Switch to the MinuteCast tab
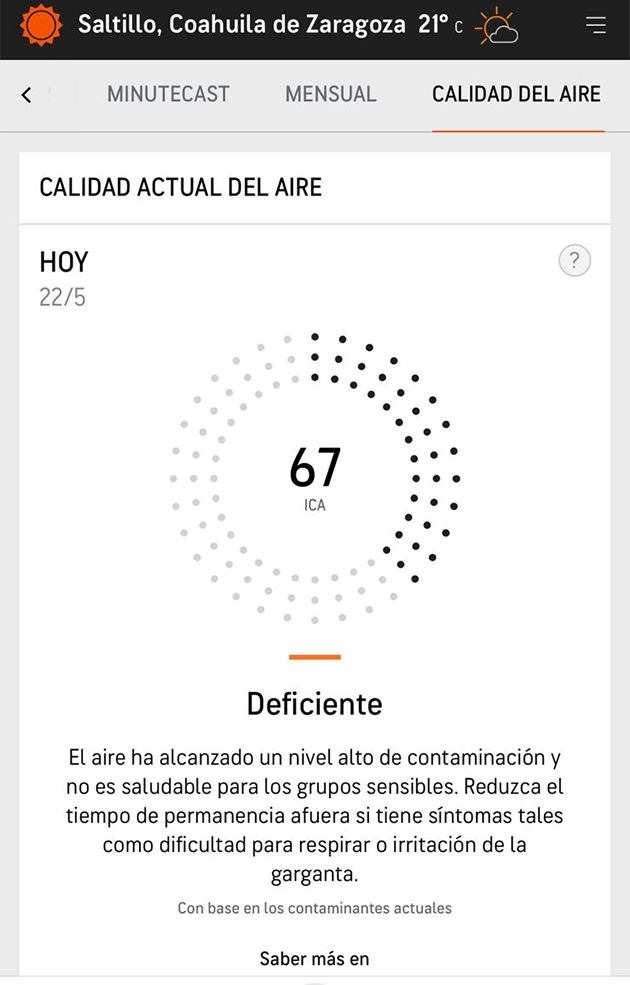This screenshot has width=630, height=985. click(x=168, y=94)
